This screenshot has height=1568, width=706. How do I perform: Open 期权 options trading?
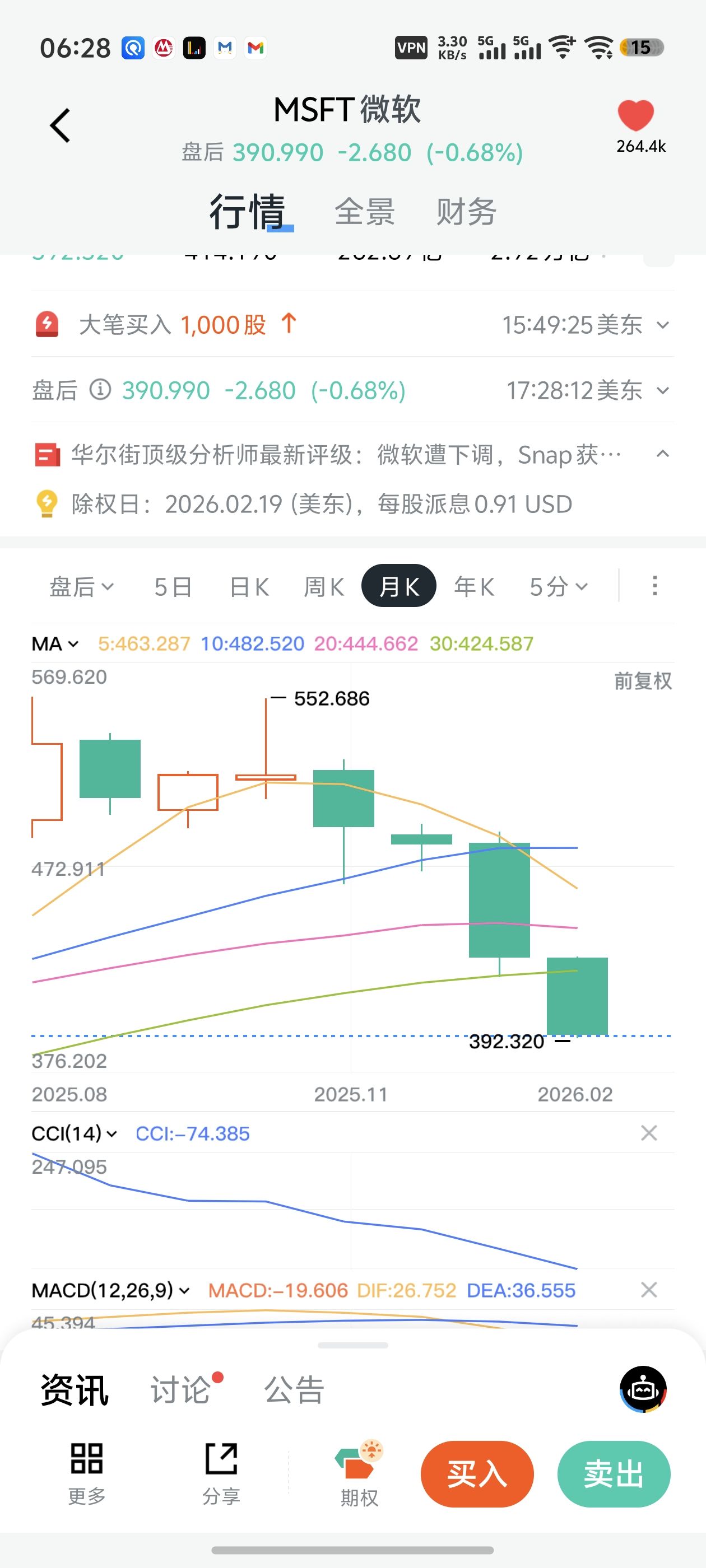(359, 1472)
